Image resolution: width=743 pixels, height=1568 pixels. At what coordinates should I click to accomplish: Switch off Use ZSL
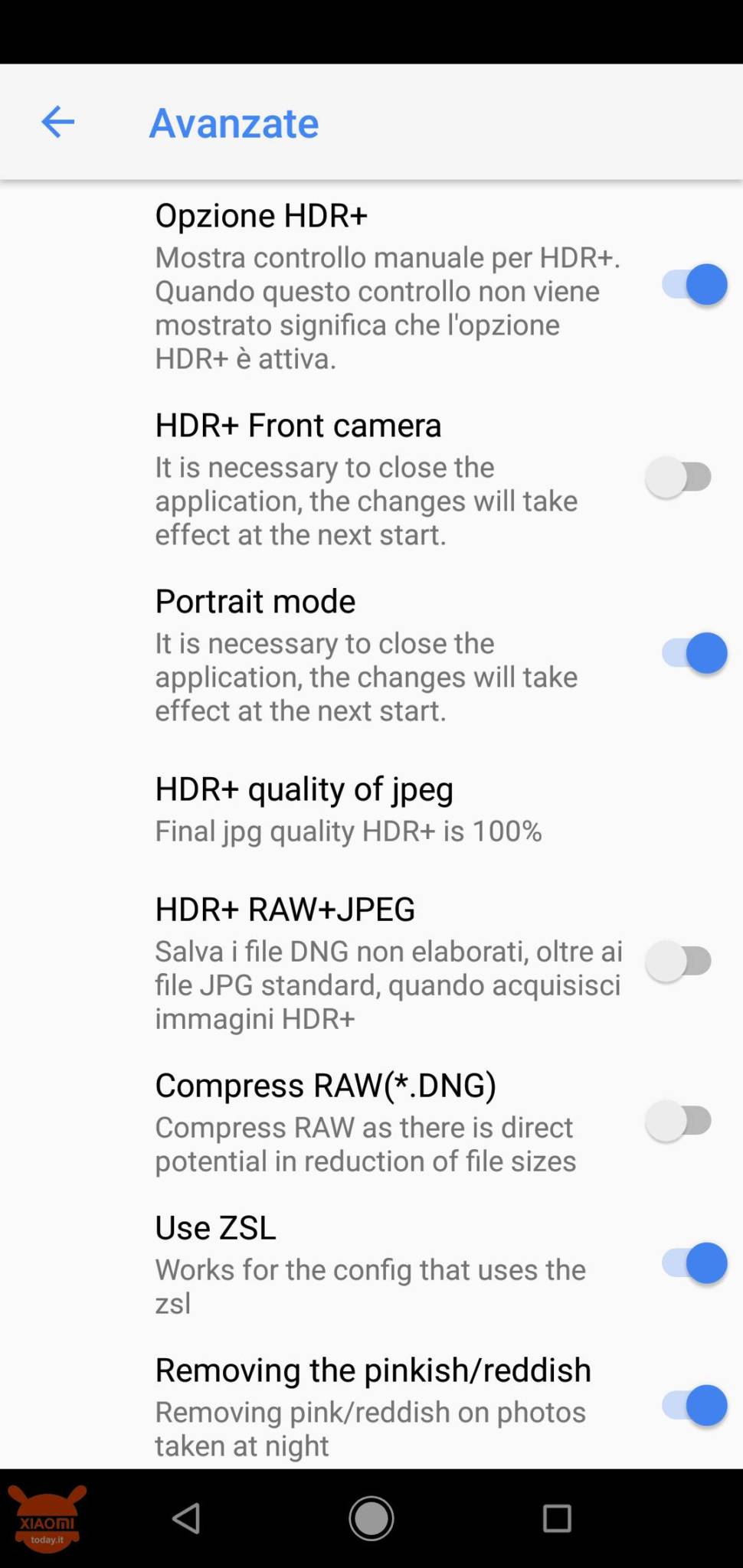click(694, 1263)
